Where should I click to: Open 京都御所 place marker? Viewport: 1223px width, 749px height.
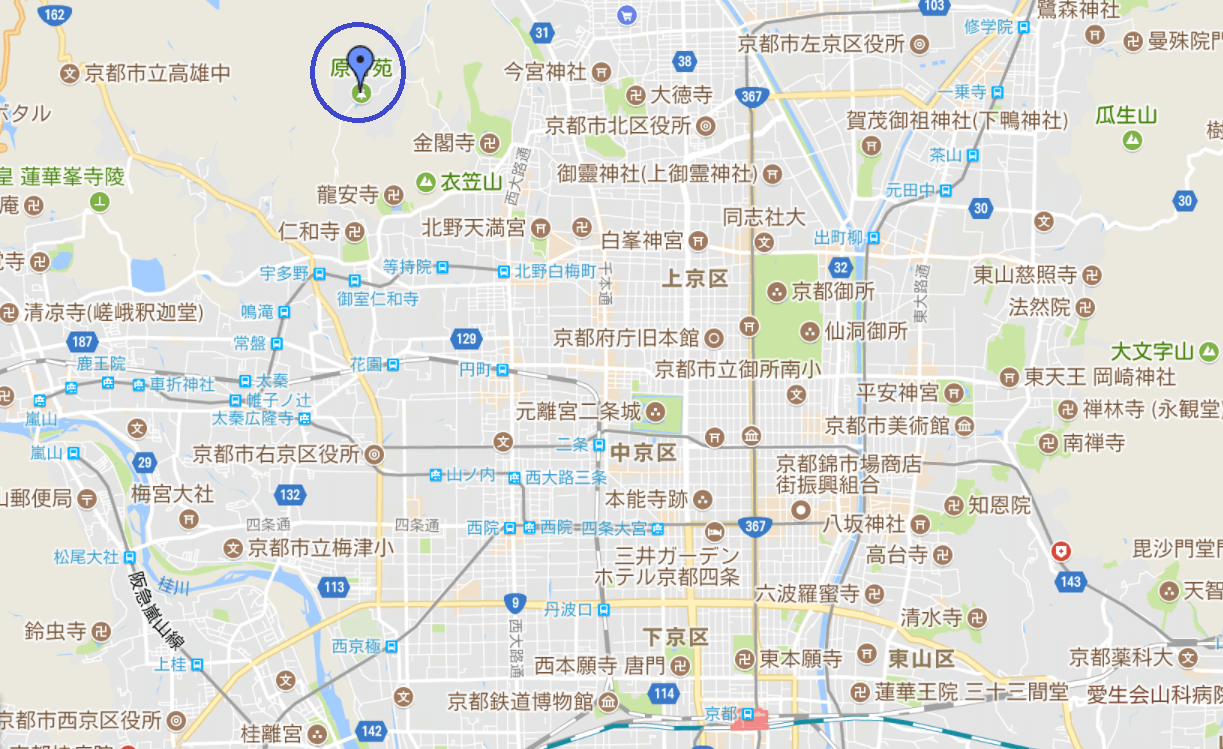776,292
